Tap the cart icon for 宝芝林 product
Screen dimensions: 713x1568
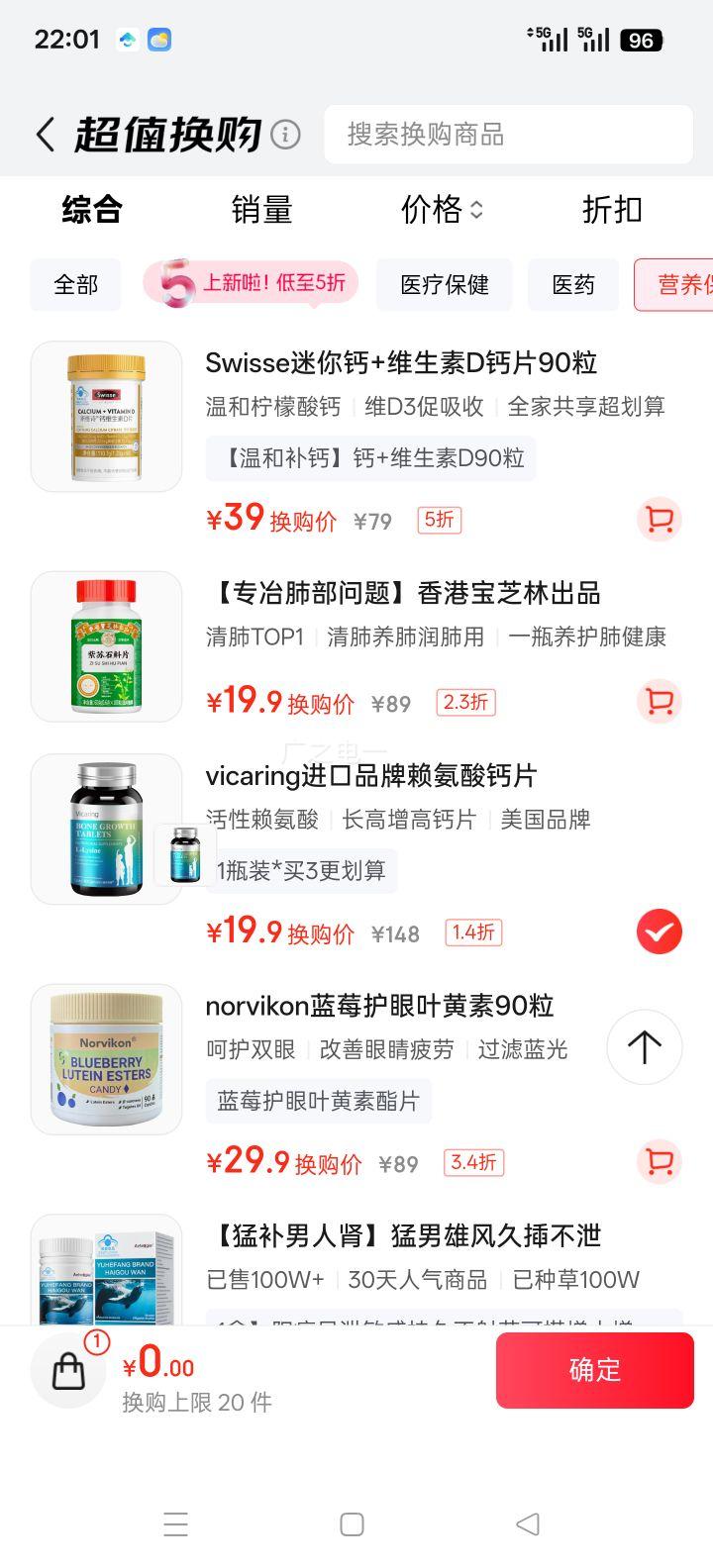pos(659,701)
